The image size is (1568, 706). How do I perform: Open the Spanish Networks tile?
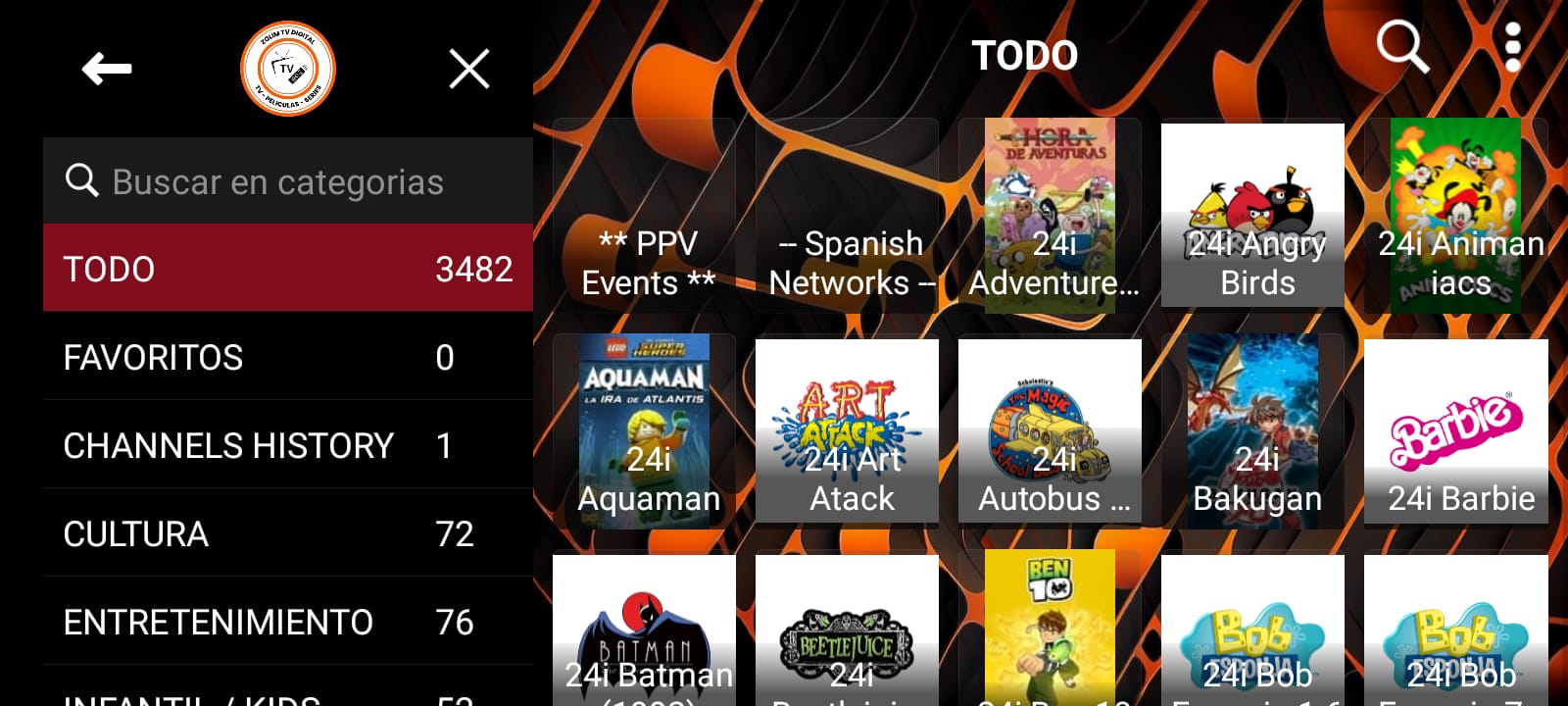847,216
